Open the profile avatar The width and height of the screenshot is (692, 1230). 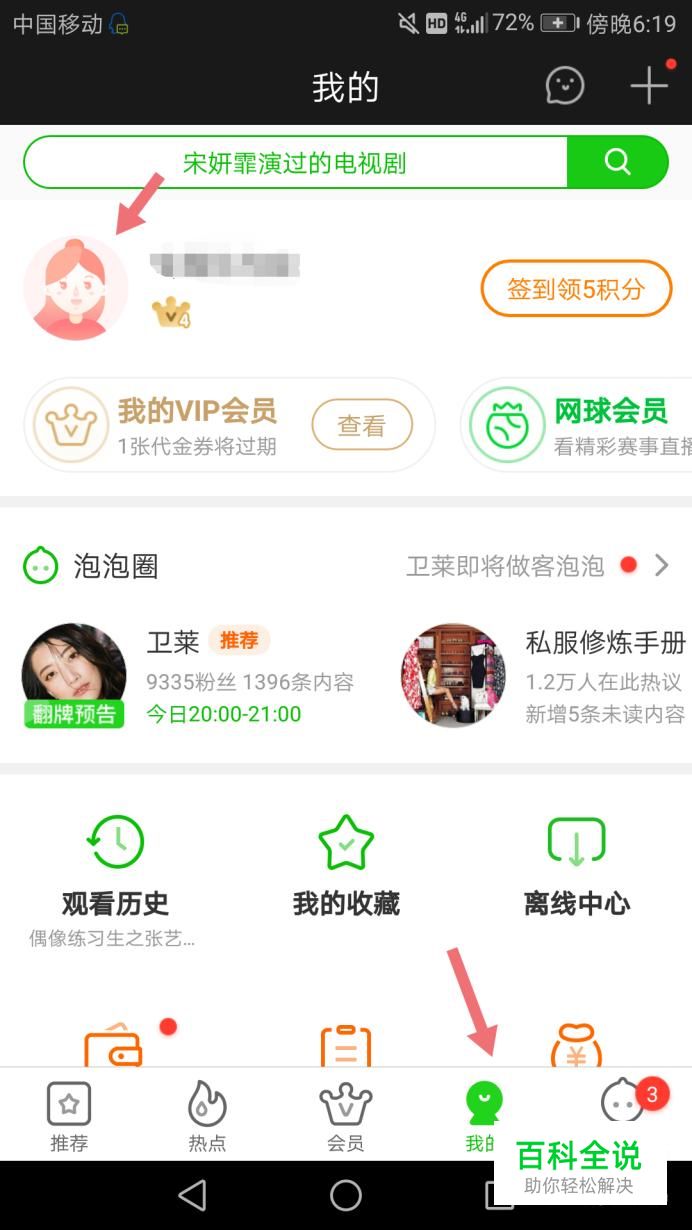(x=76, y=288)
